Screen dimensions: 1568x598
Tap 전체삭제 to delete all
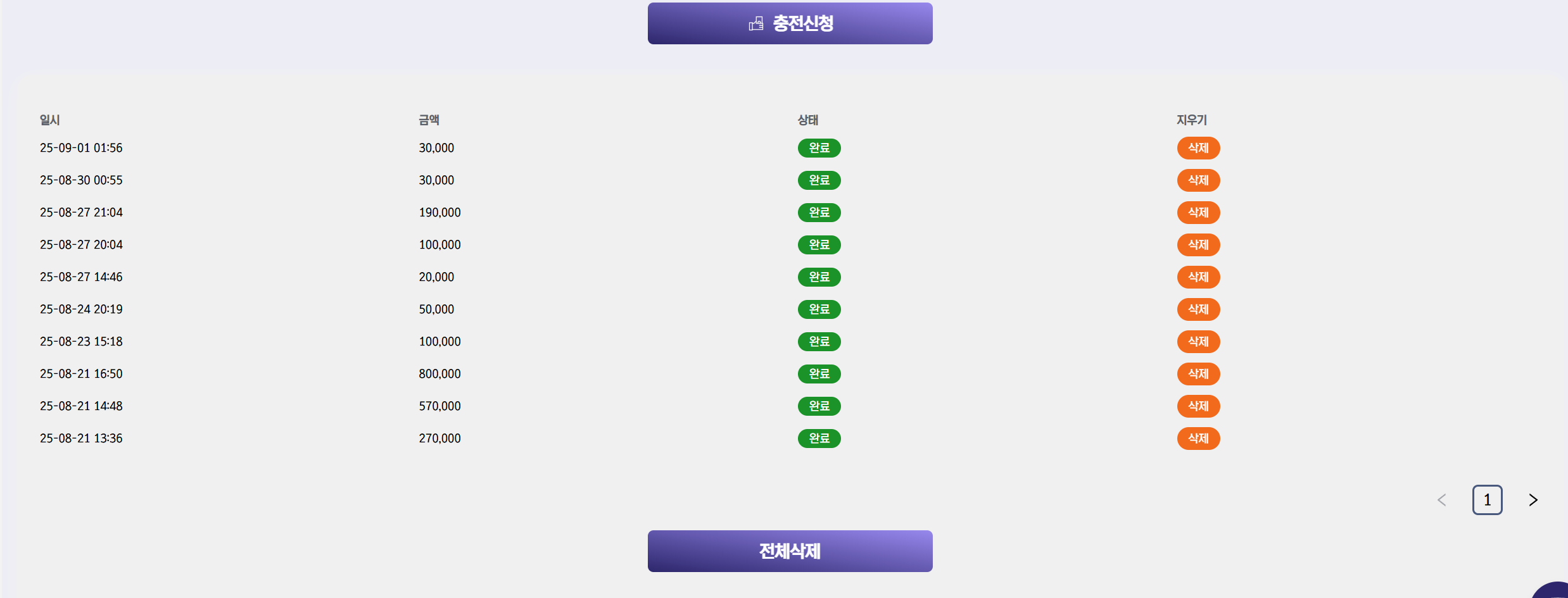(x=790, y=551)
